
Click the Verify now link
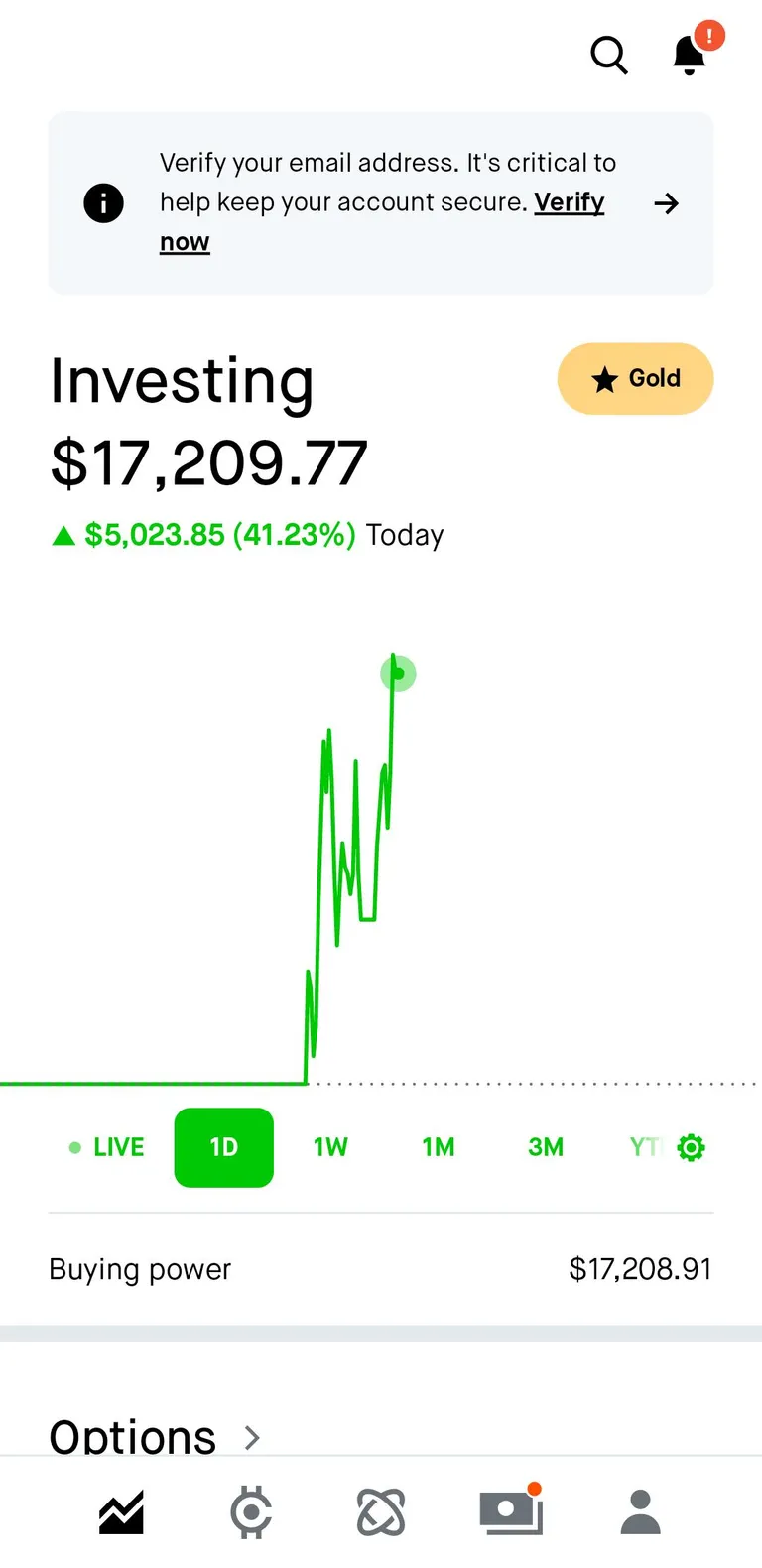(570, 202)
